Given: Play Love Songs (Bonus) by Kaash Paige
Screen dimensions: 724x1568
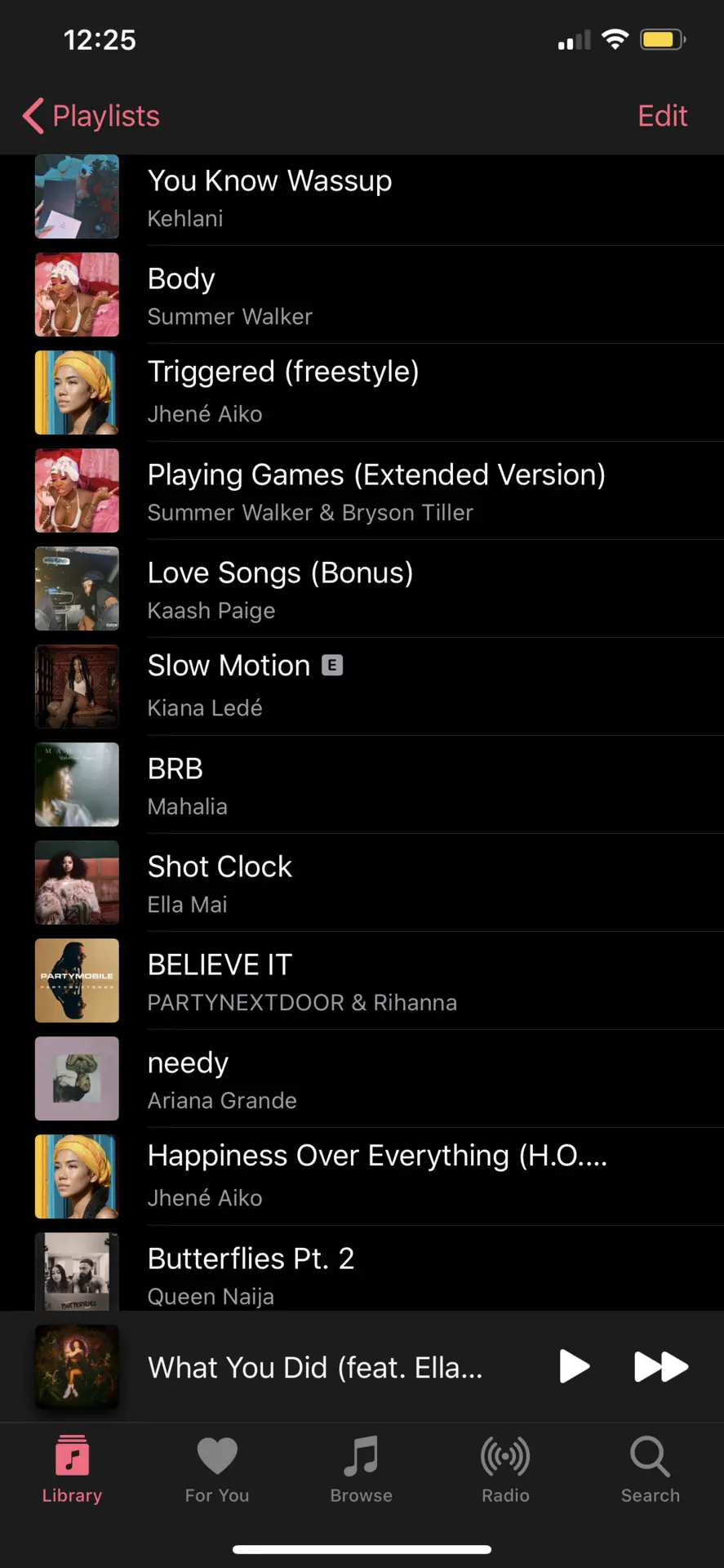Looking at the screenshot, I should click(362, 589).
